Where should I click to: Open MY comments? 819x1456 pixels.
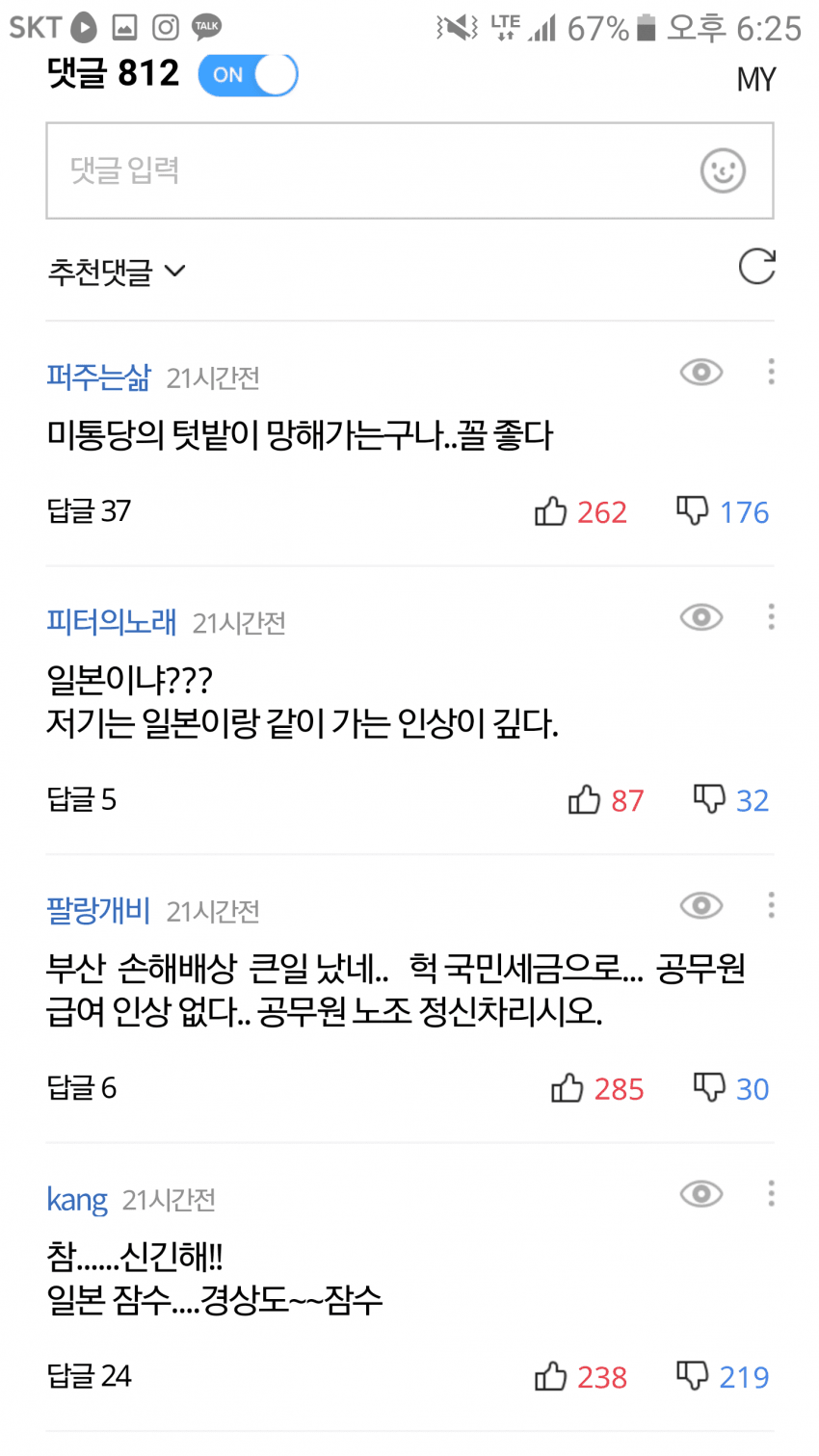click(x=755, y=79)
